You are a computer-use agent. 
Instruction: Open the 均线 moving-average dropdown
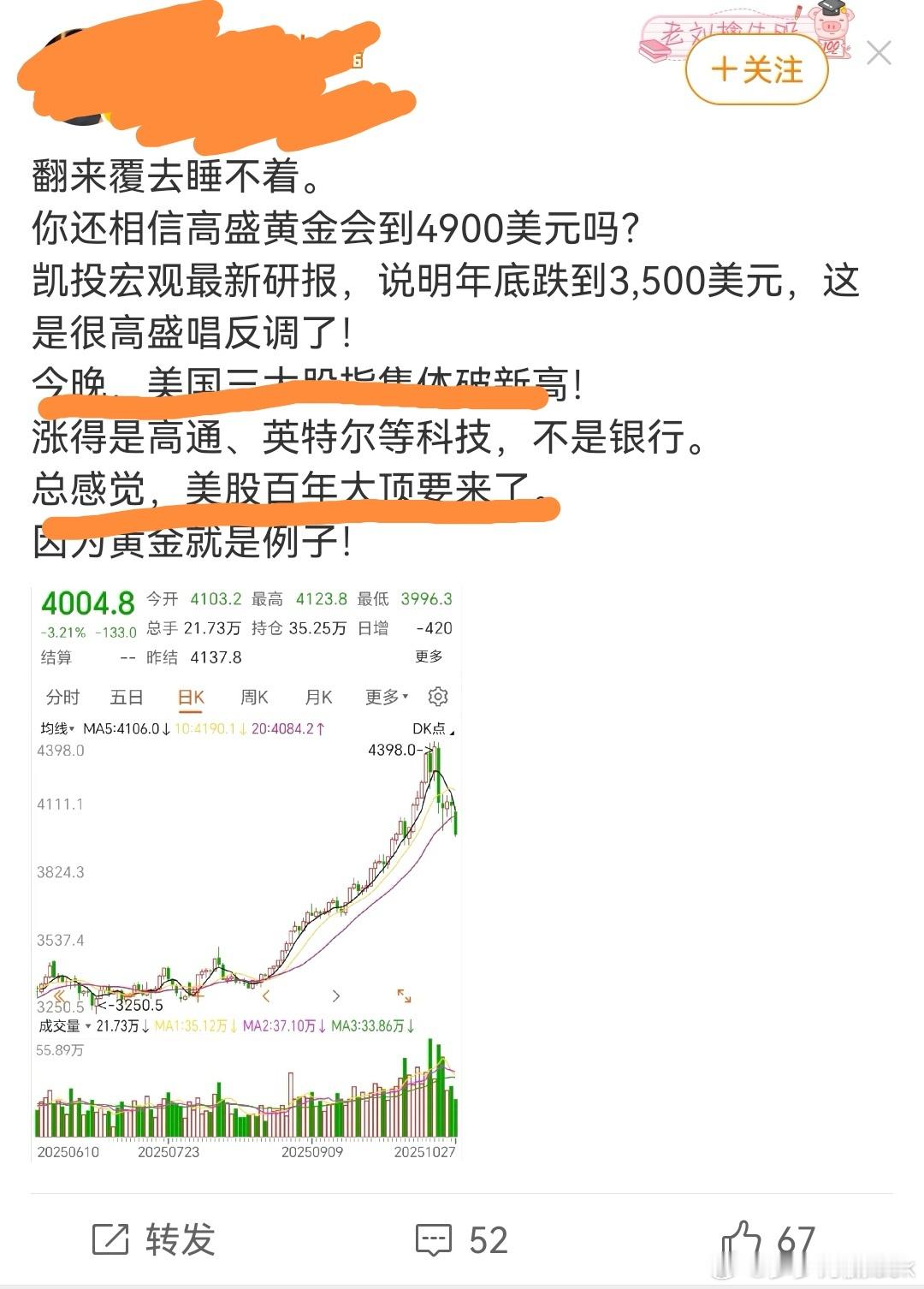click(58, 728)
